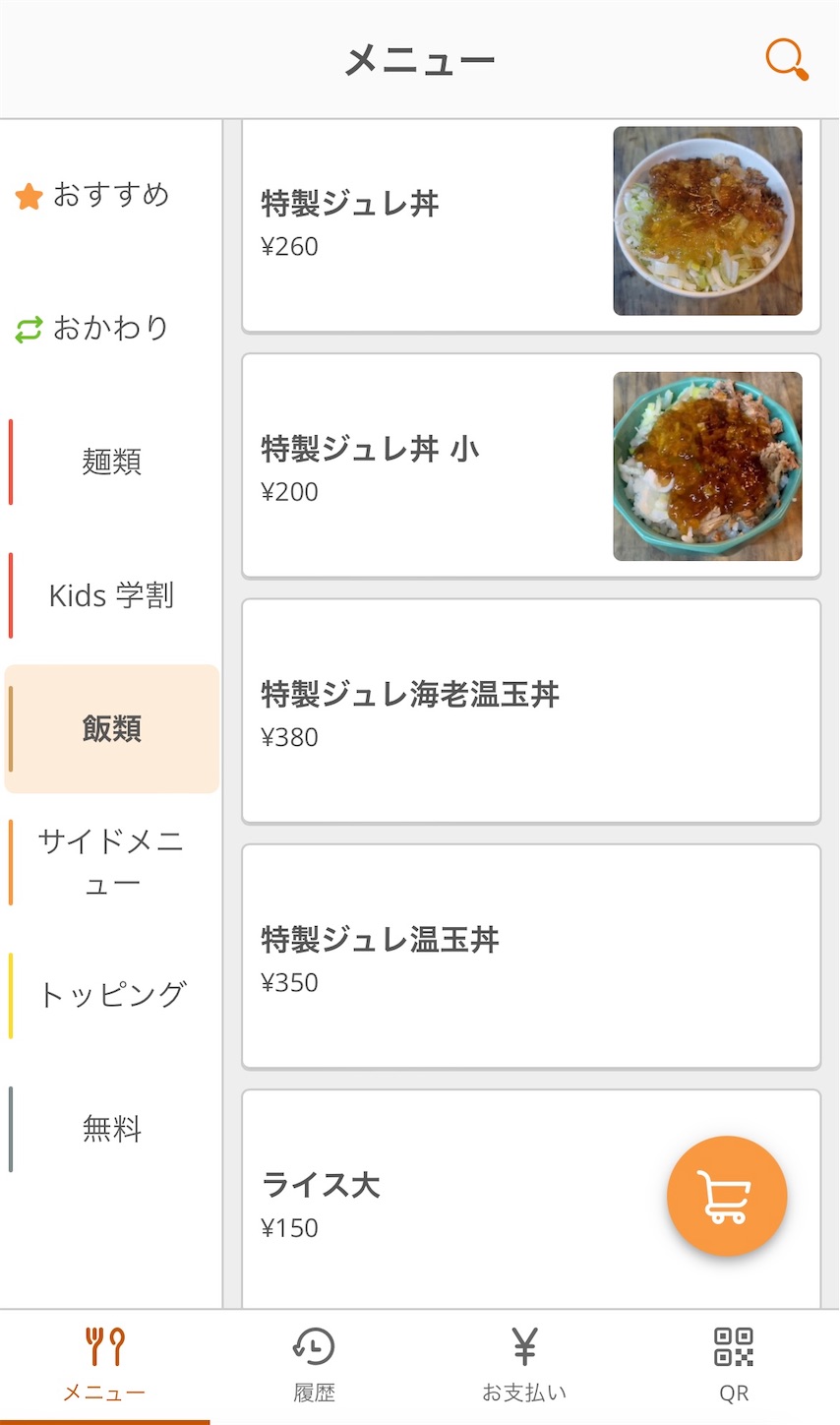Switch to the 麺類 category
Image resolution: width=840 pixels, height=1425 pixels.
pyautogui.click(x=111, y=462)
